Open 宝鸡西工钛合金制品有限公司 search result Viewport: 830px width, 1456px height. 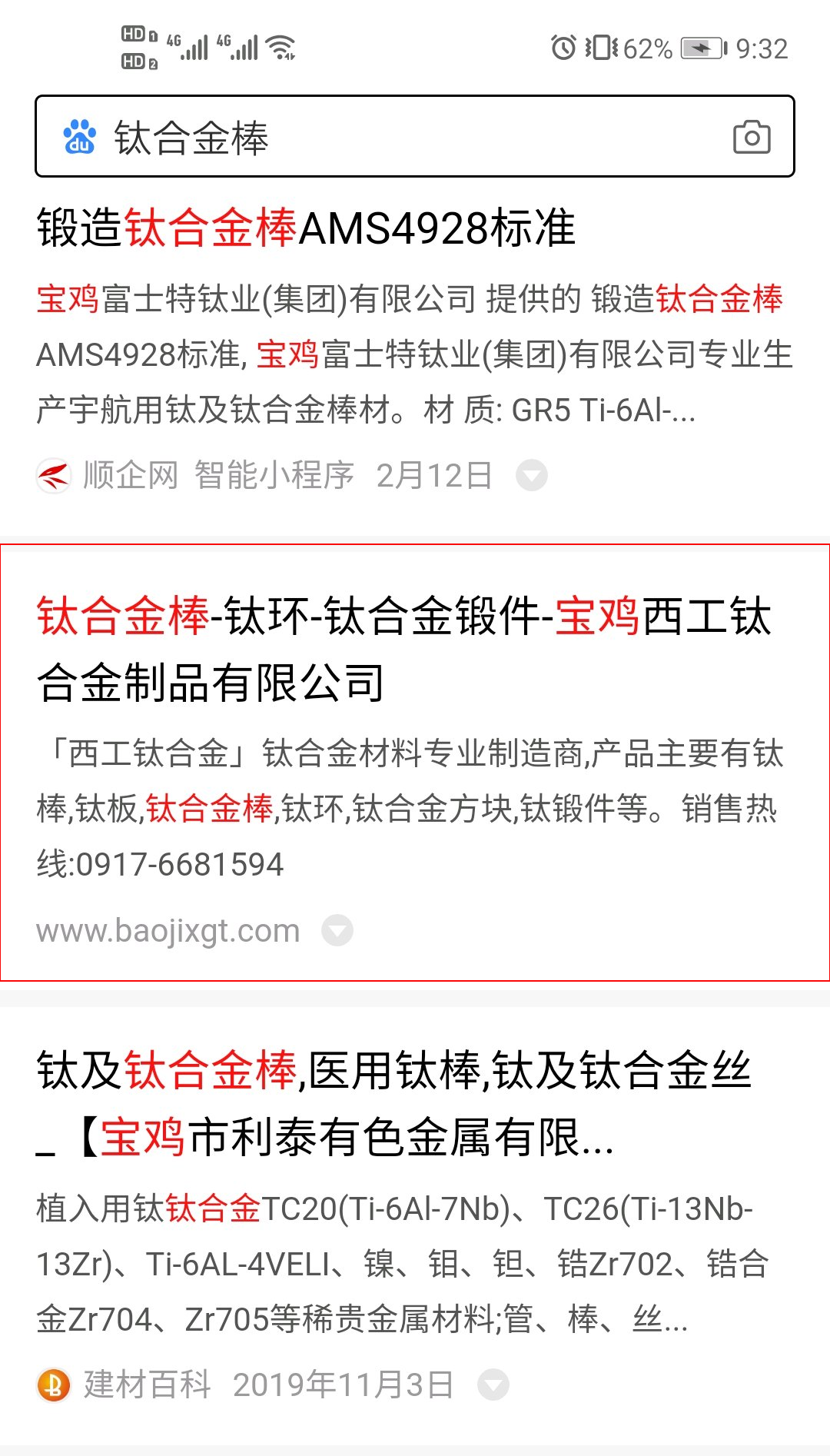(x=403, y=650)
